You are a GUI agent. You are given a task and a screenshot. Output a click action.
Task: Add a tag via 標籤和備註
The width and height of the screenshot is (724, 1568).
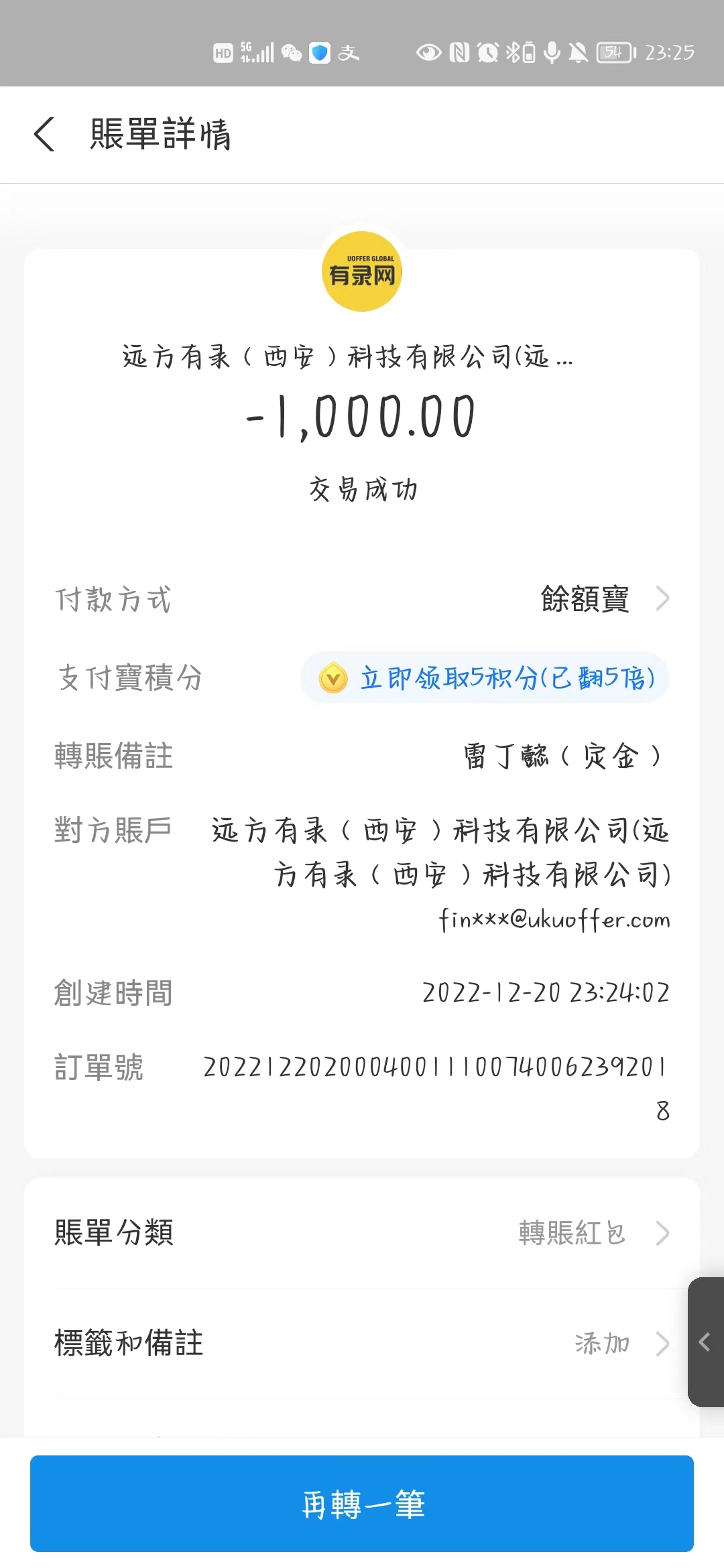click(x=362, y=1344)
